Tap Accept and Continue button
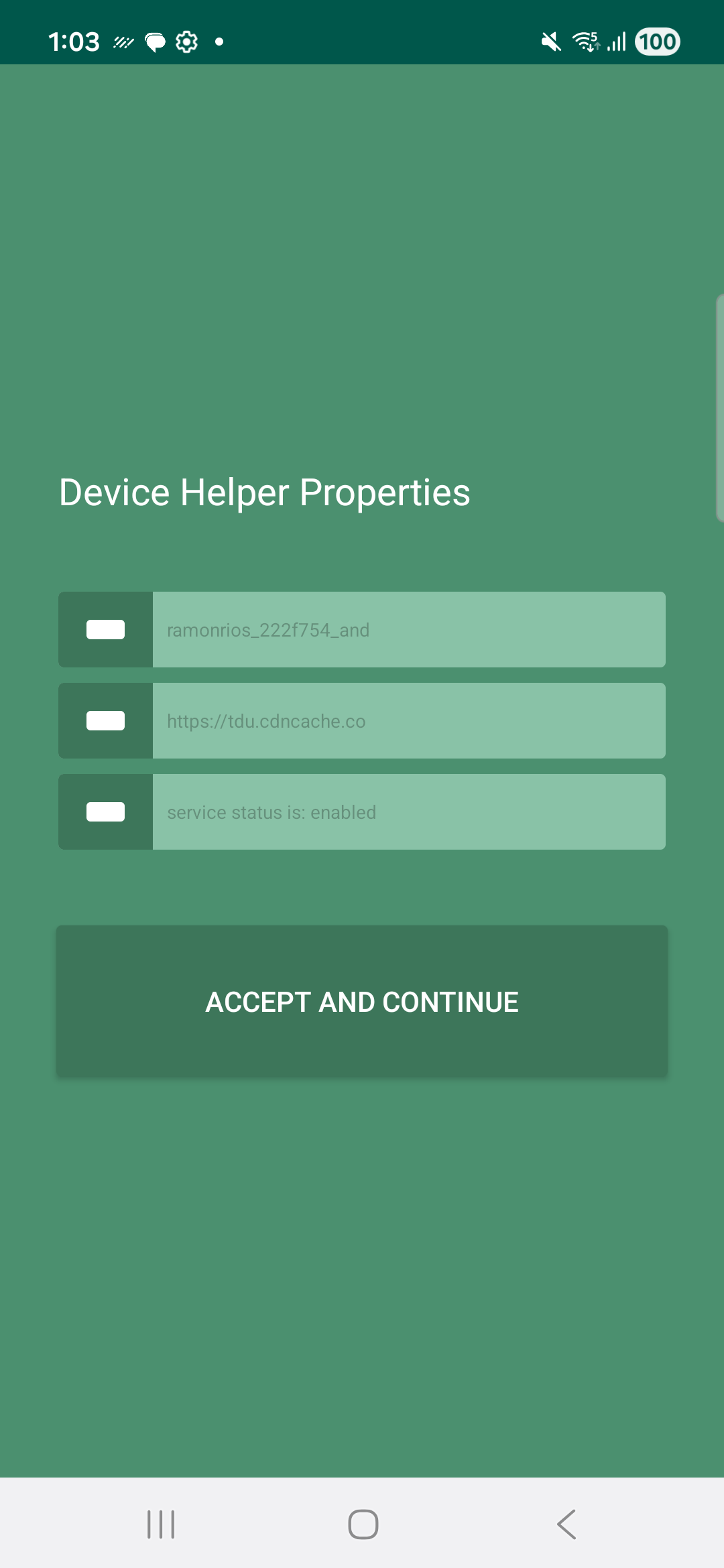Viewport: 724px width, 1568px height. [x=362, y=1002]
